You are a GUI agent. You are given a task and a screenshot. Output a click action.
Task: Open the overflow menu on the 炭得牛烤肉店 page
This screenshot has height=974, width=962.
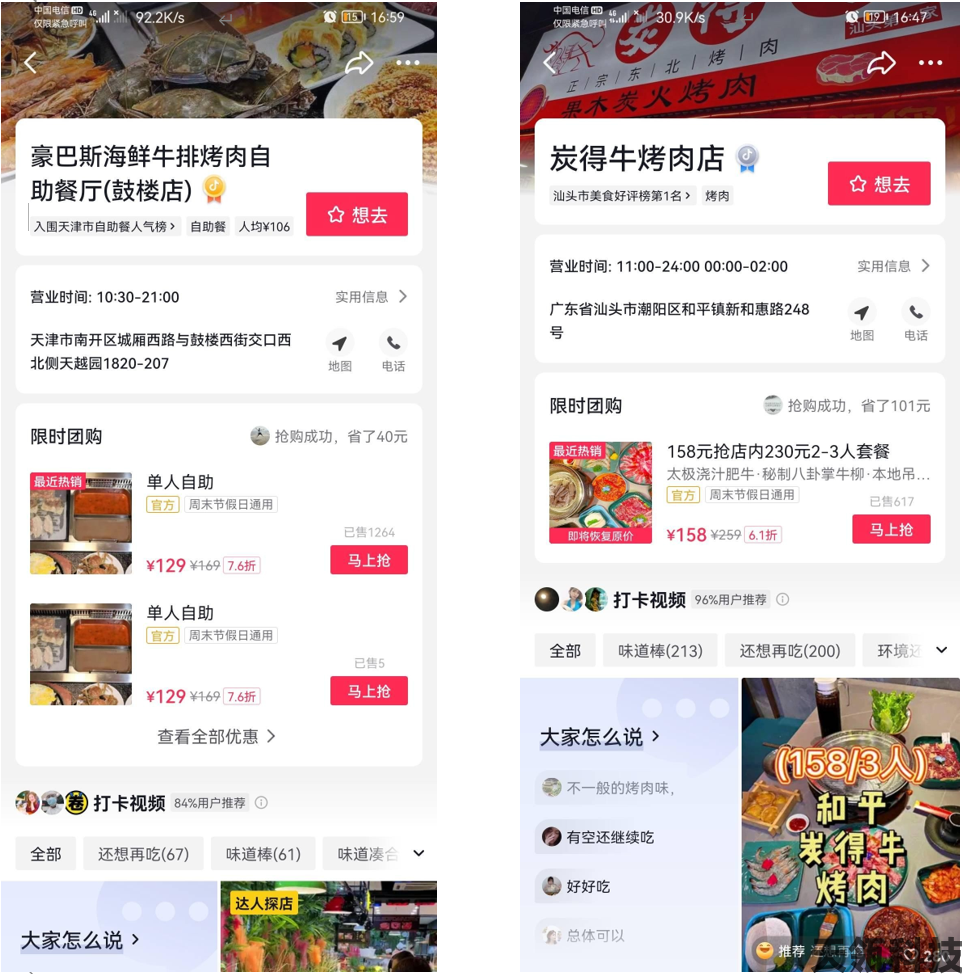[930, 63]
